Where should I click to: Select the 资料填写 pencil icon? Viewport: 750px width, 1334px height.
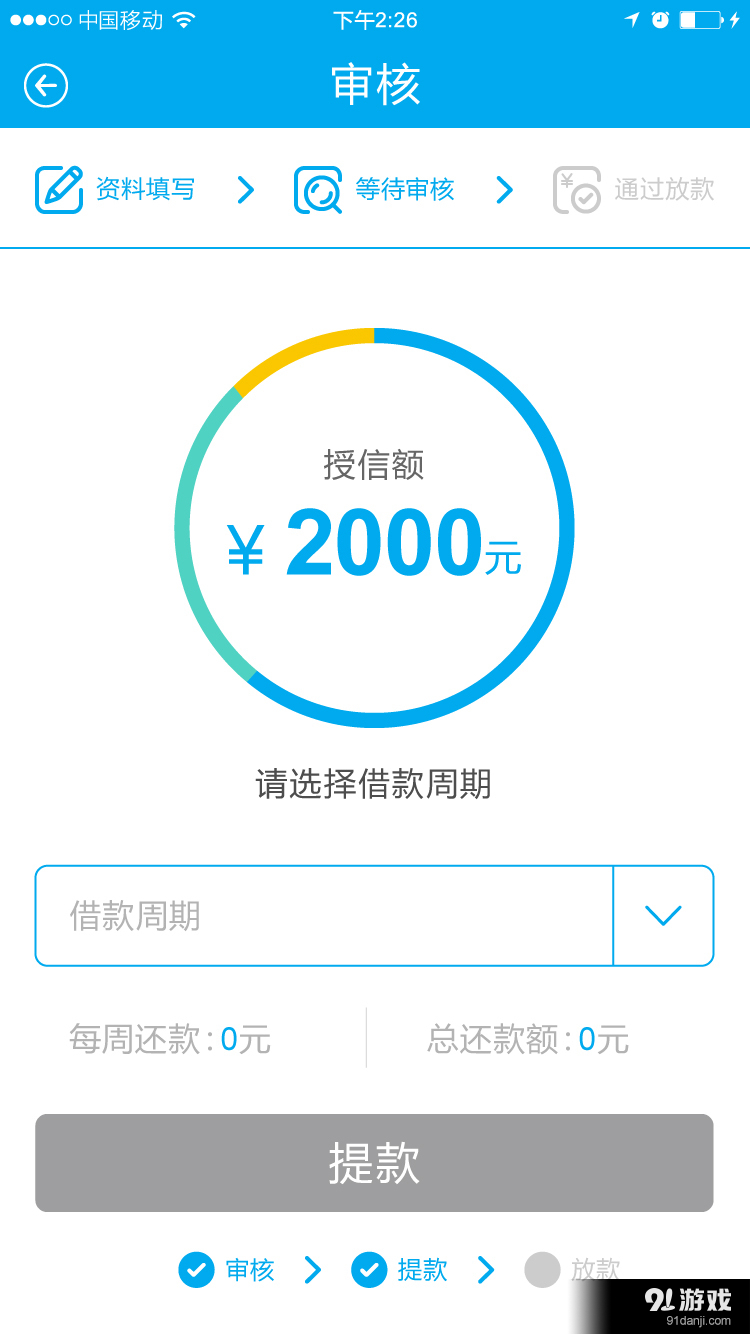(x=59, y=189)
